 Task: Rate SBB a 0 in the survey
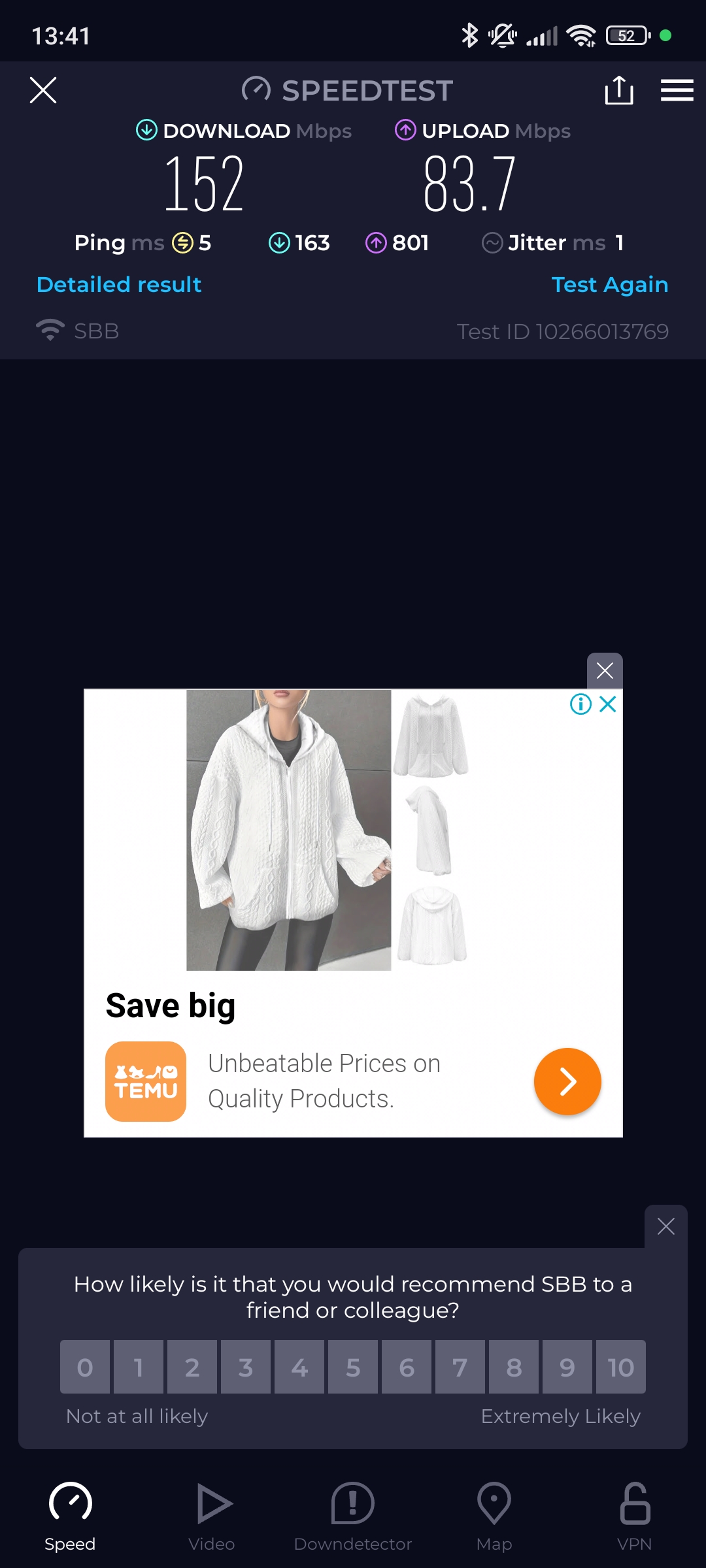tap(85, 1367)
